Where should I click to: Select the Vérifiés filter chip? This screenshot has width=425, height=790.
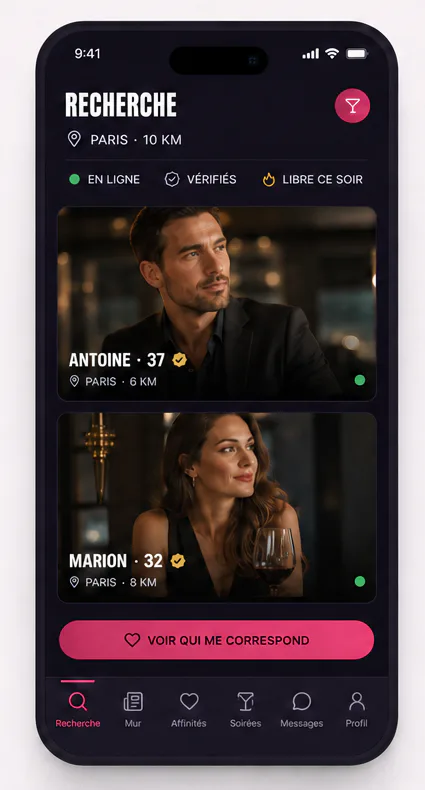(200, 179)
